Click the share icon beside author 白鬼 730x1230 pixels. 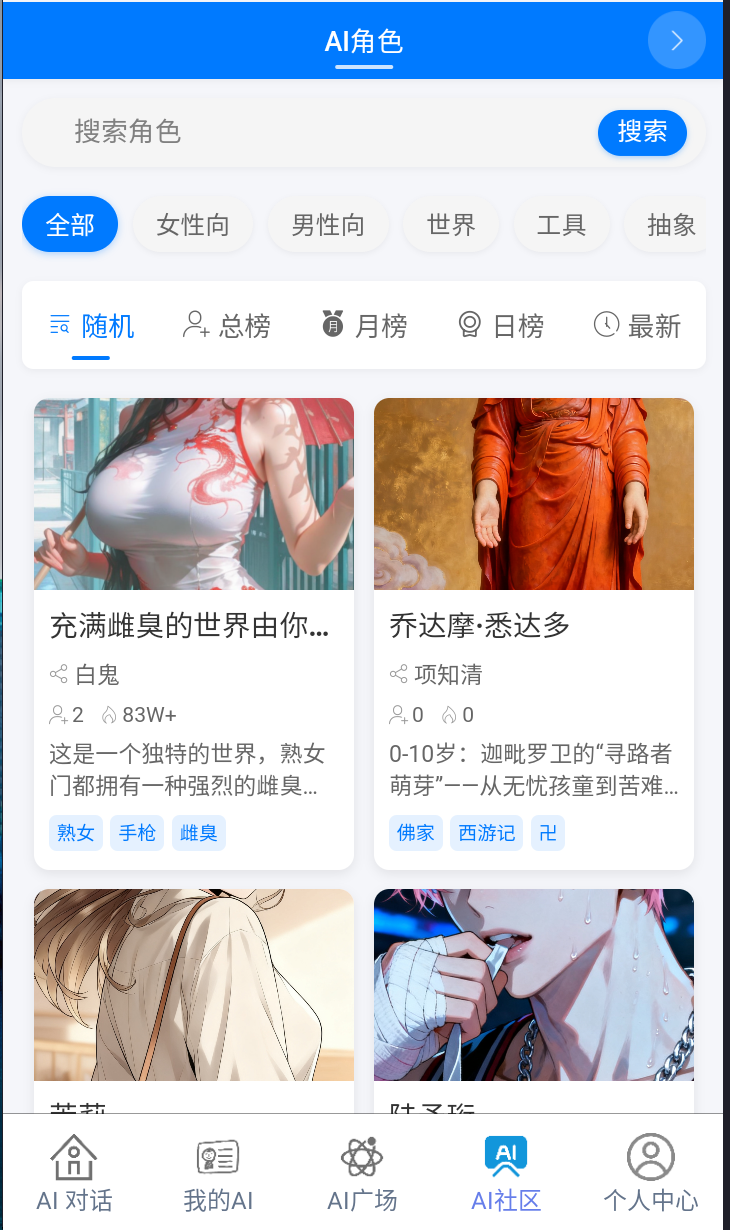click(58, 675)
